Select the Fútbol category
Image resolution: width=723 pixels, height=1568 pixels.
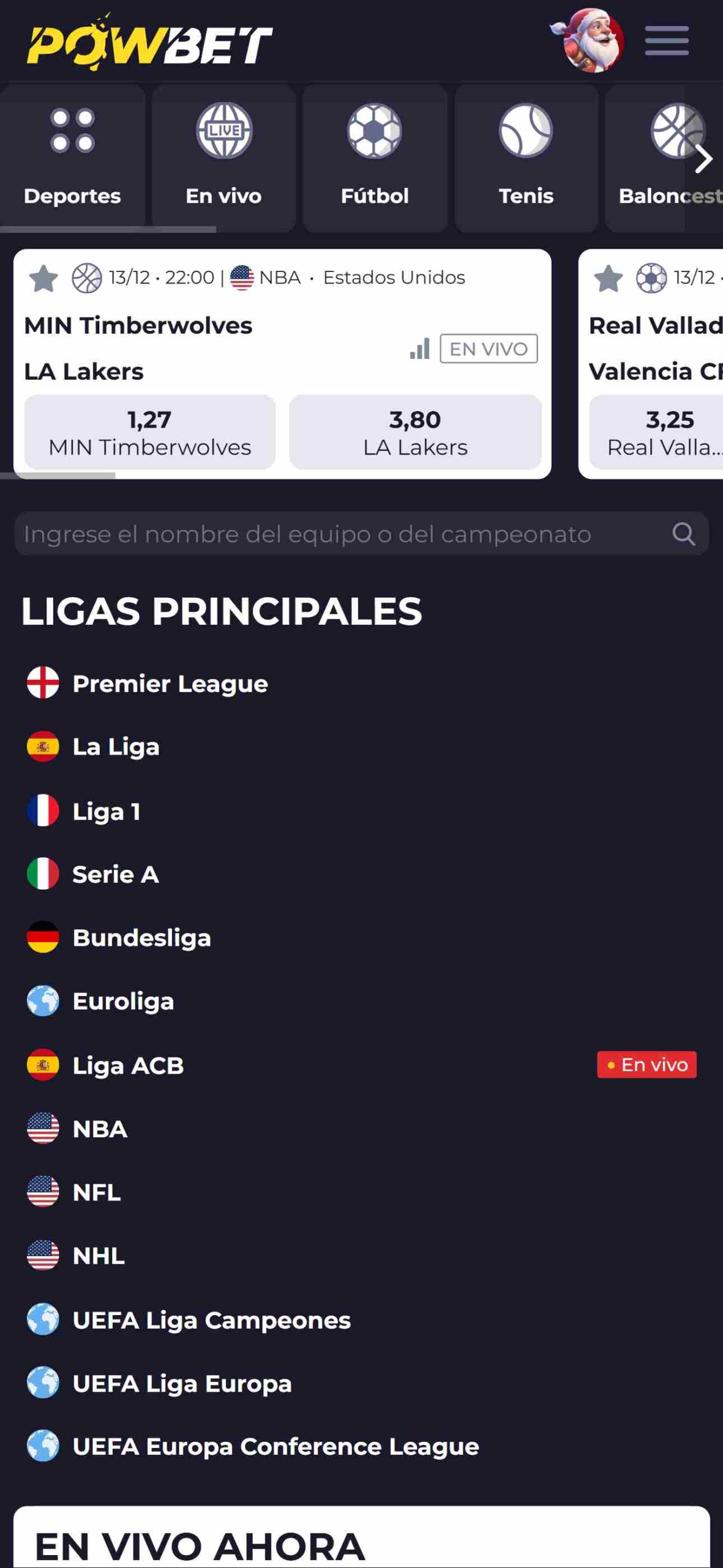(x=375, y=157)
